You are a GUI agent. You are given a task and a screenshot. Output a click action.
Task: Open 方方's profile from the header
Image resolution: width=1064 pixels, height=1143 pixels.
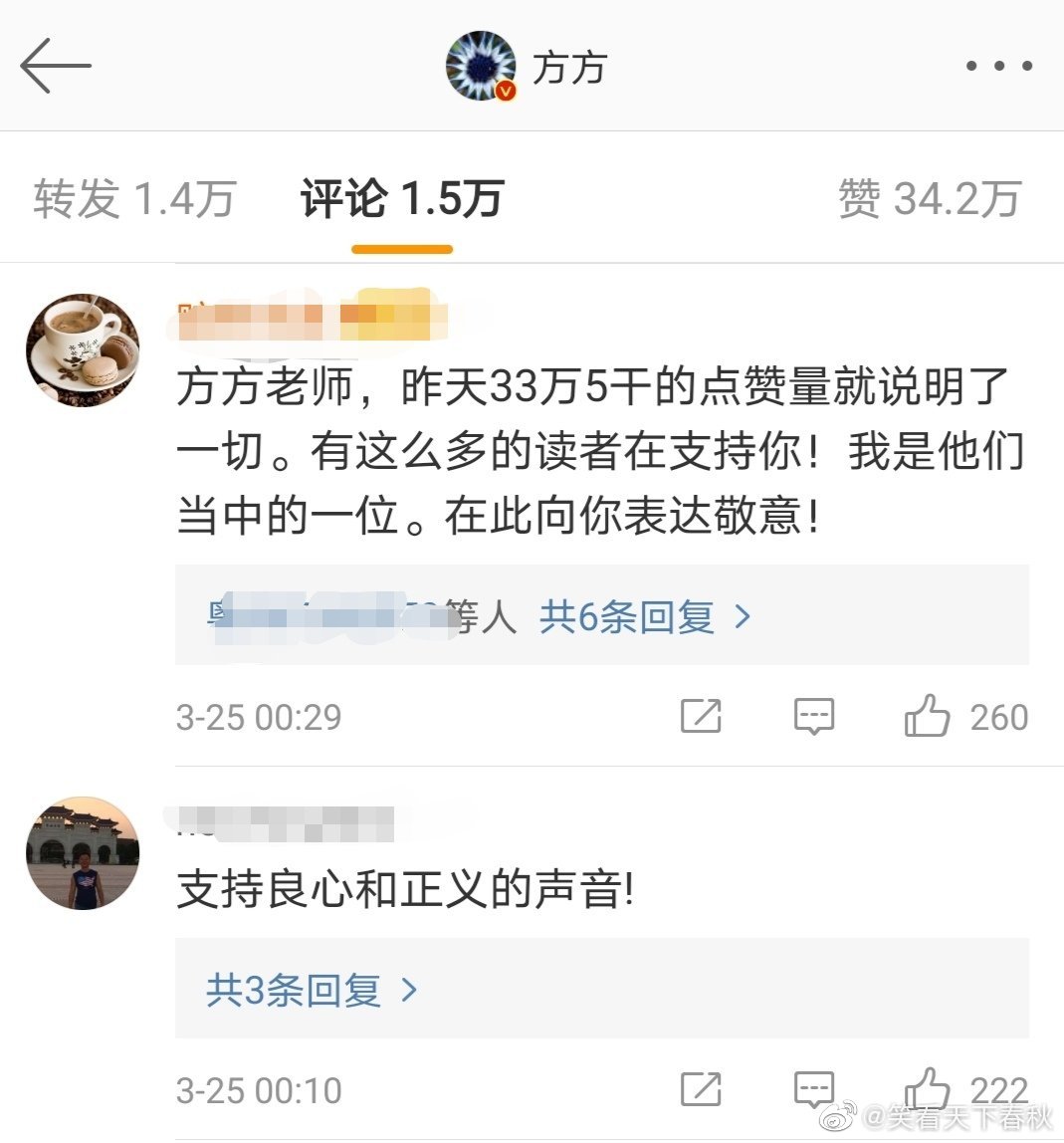pos(526,67)
